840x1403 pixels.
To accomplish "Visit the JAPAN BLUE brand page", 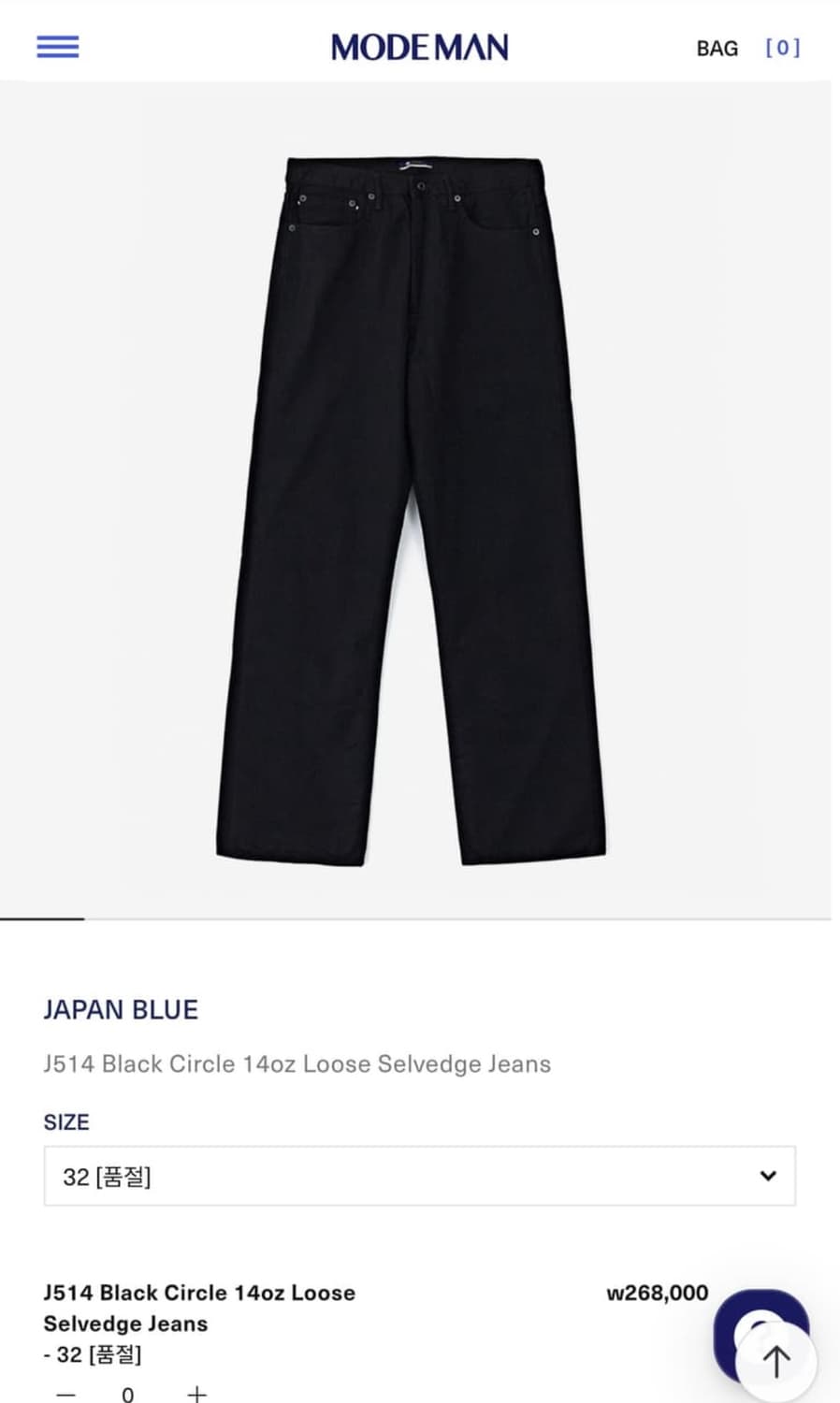I will pos(121,1010).
